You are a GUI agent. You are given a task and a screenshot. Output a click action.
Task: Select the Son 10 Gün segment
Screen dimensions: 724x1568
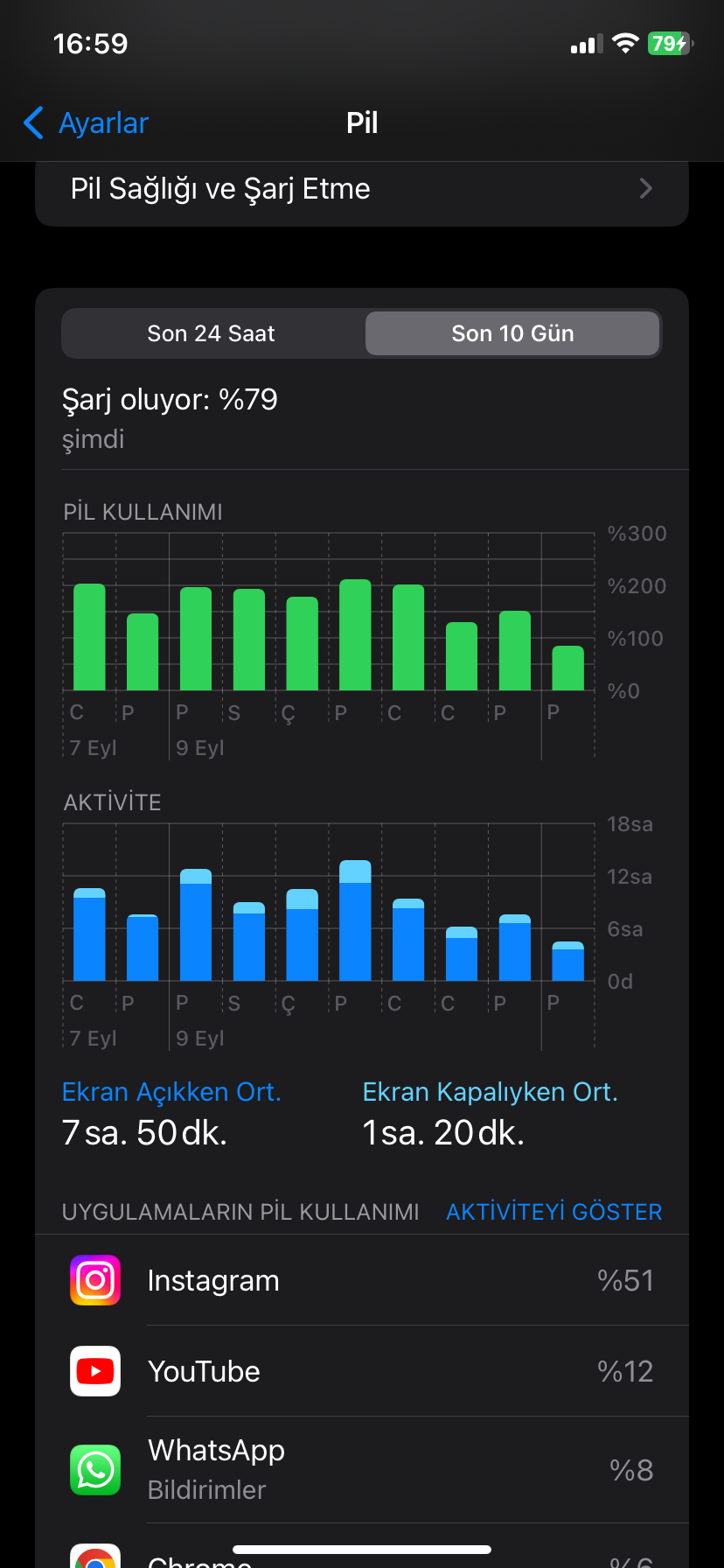point(512,333)
